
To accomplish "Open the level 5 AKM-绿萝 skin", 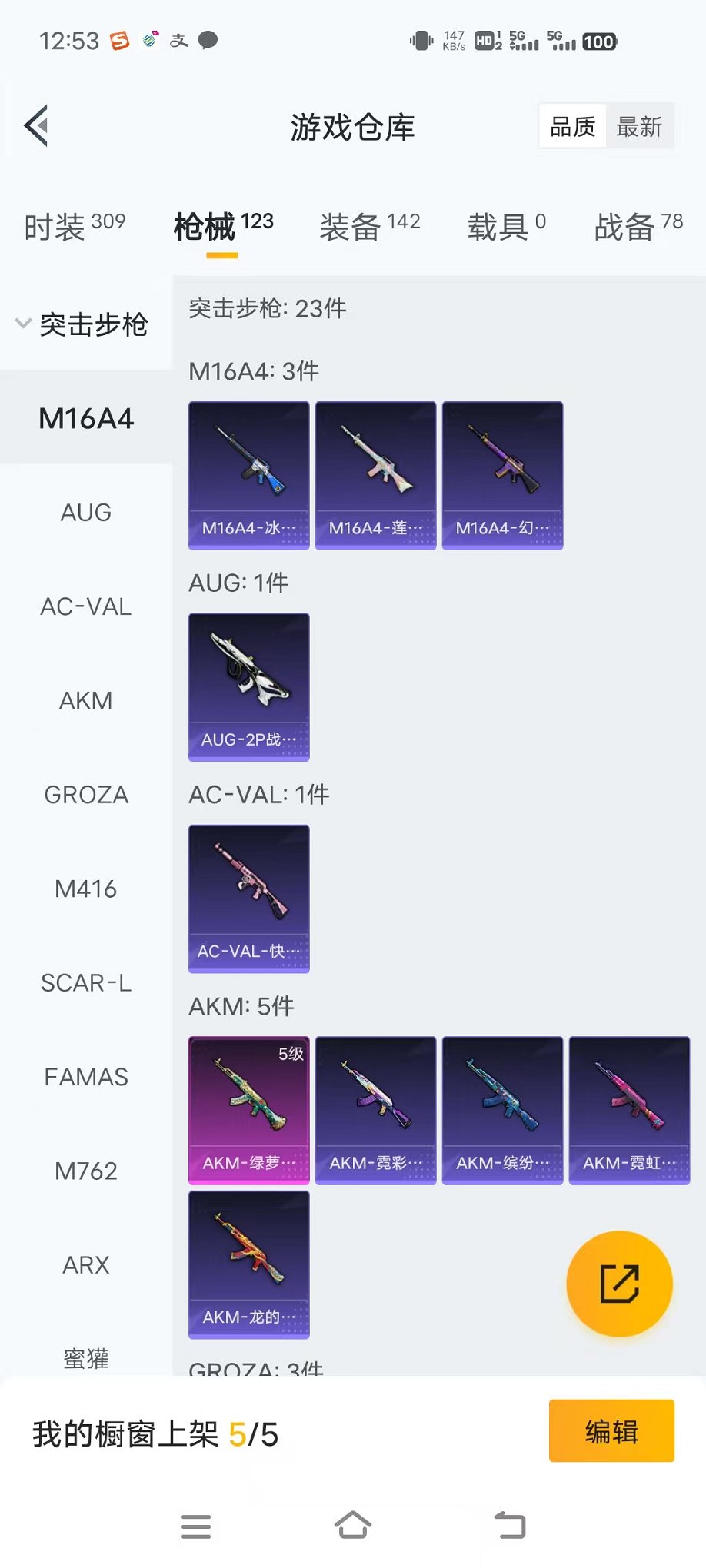I will [249, 1110].
